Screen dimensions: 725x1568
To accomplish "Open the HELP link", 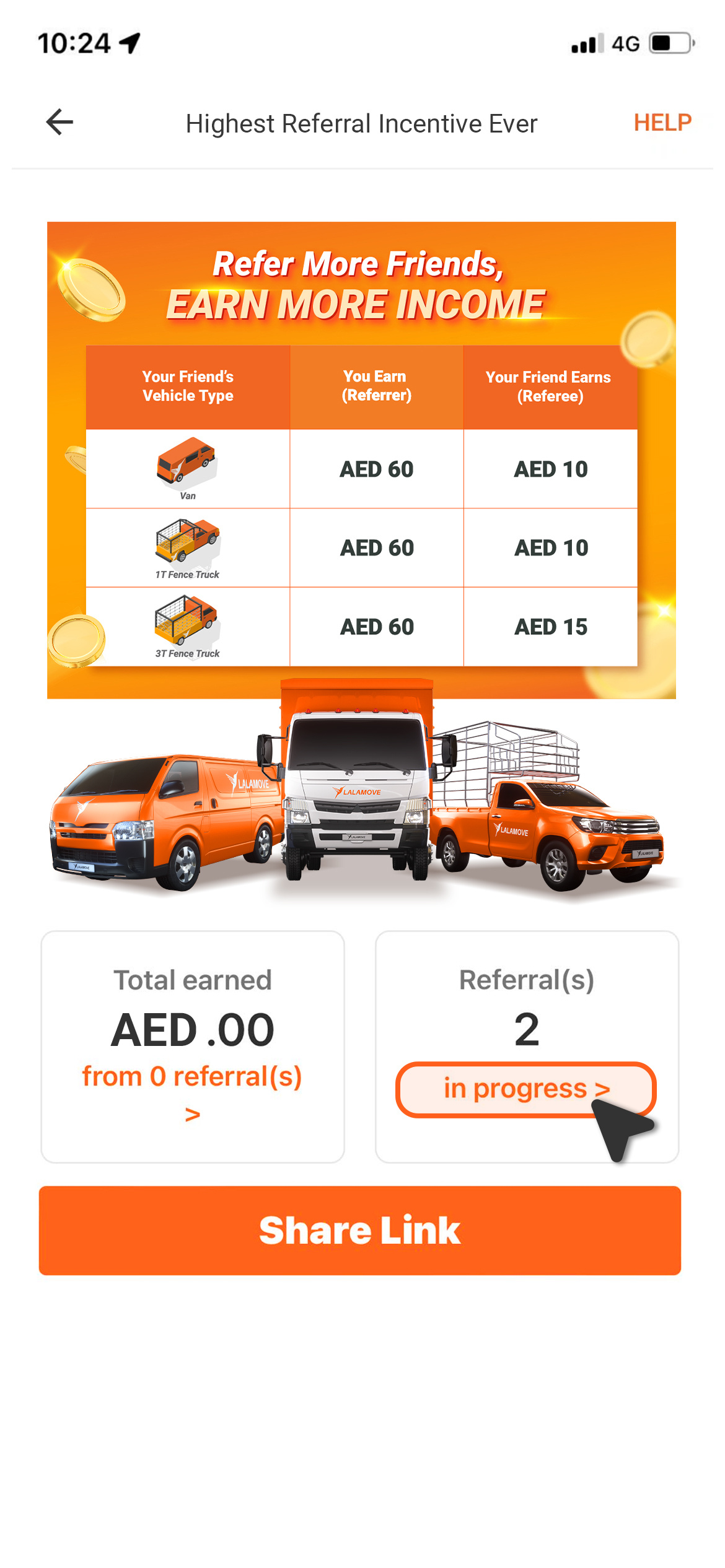I will [662, 123].
